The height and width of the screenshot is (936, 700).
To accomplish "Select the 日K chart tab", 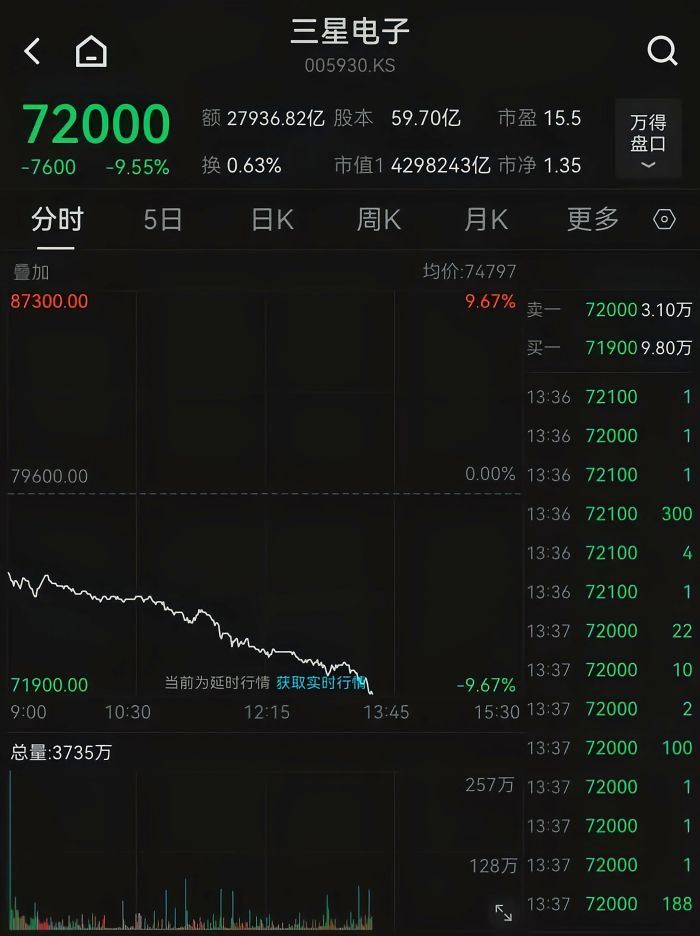I will [272, 219].
